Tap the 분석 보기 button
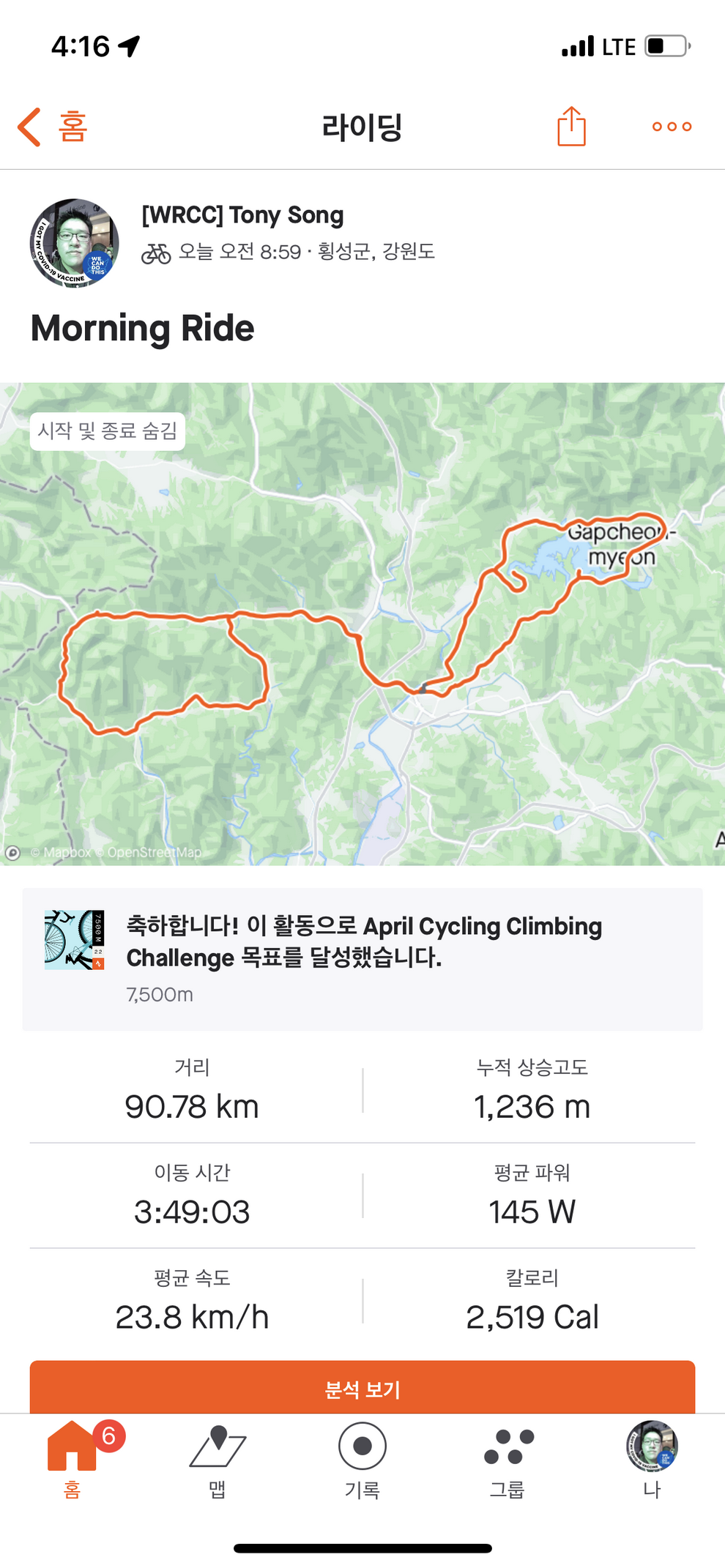Image resolution: width=725 pixels, height=1568 pixels. (362, 1388)
